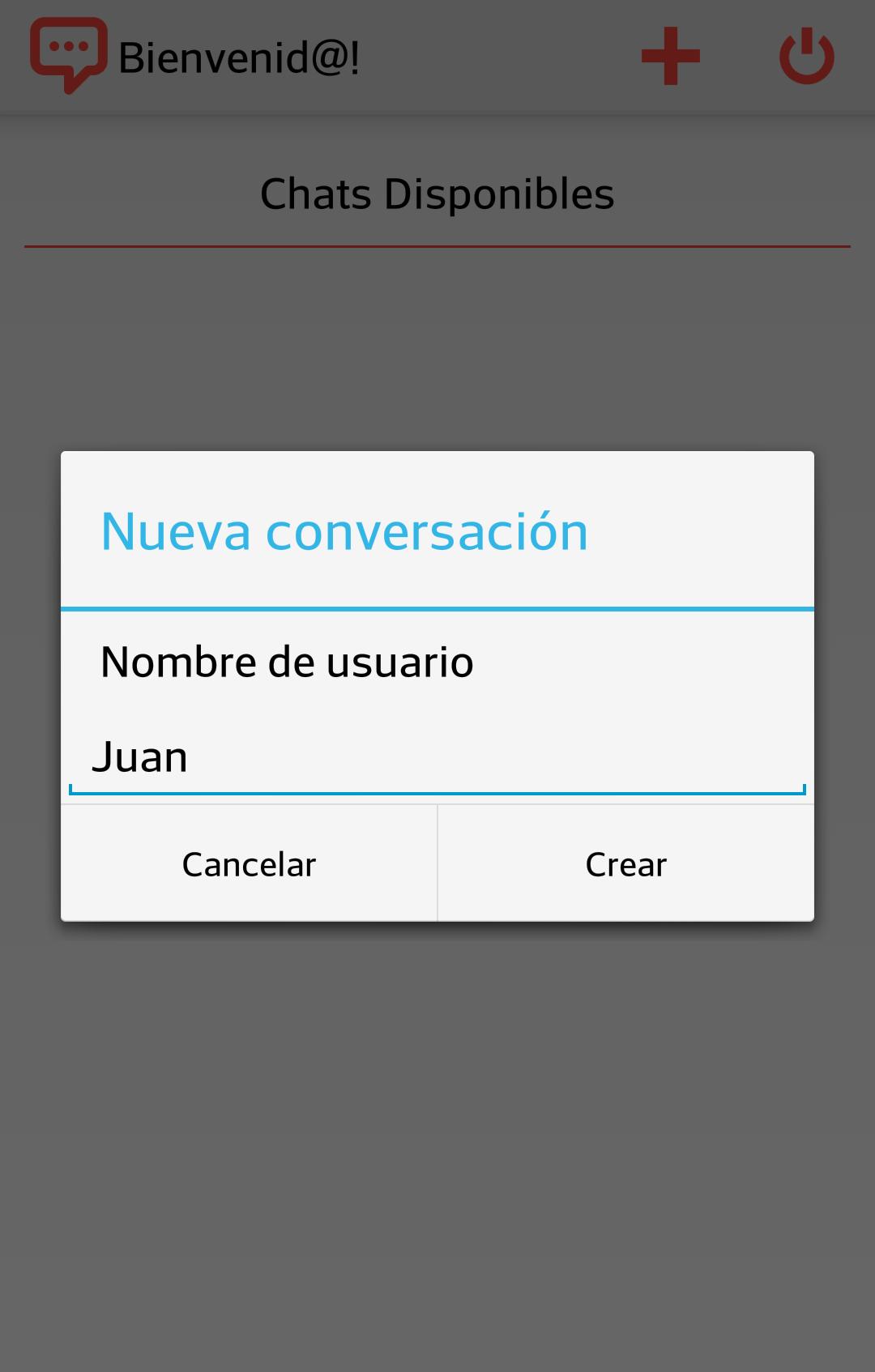The width and height of the screenshot is (875, 1372).
Task: Focus the username field containing Juan
Action: pyautogui.click(x=437, y=758)
